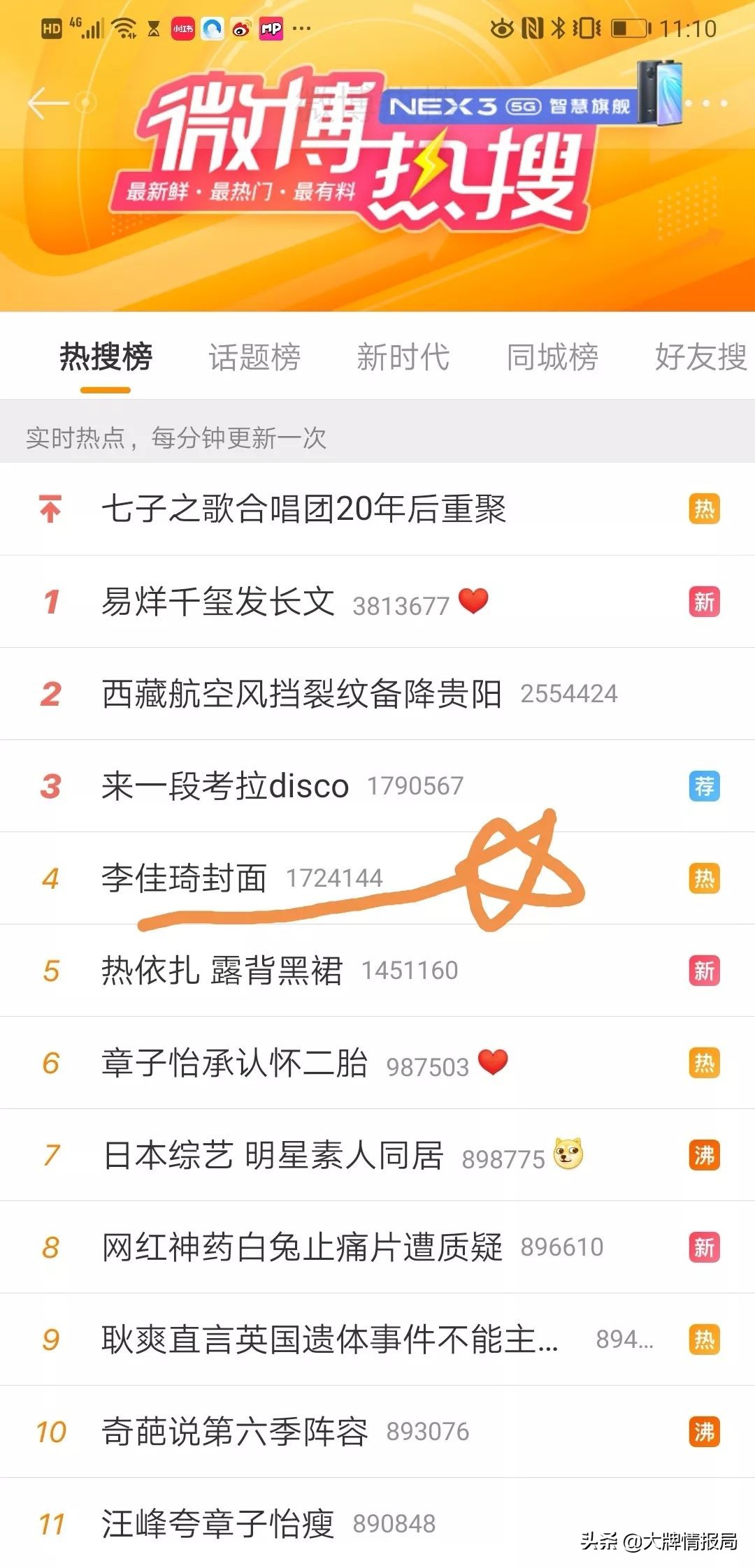Tap the 热 badge next to 七子之歌合唱团

[x=705, y=510]
